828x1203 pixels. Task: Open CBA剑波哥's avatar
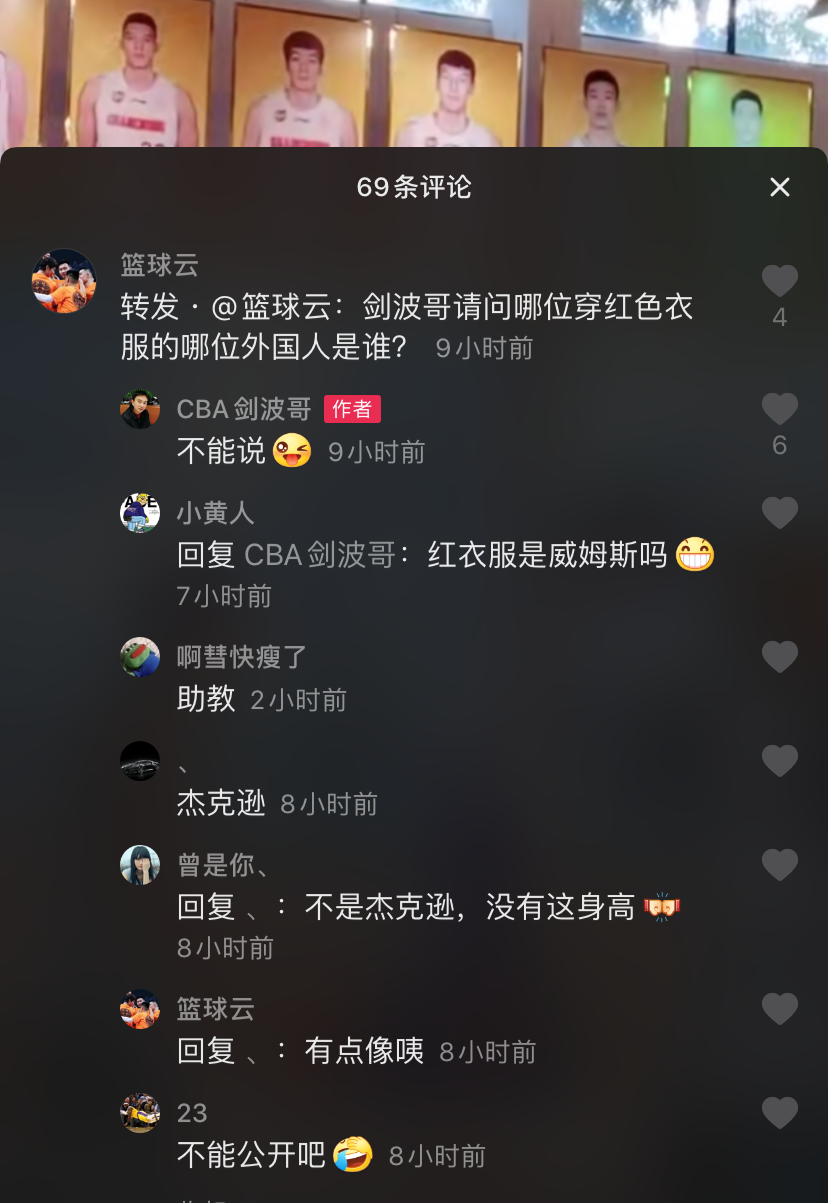tap(140, 408)
